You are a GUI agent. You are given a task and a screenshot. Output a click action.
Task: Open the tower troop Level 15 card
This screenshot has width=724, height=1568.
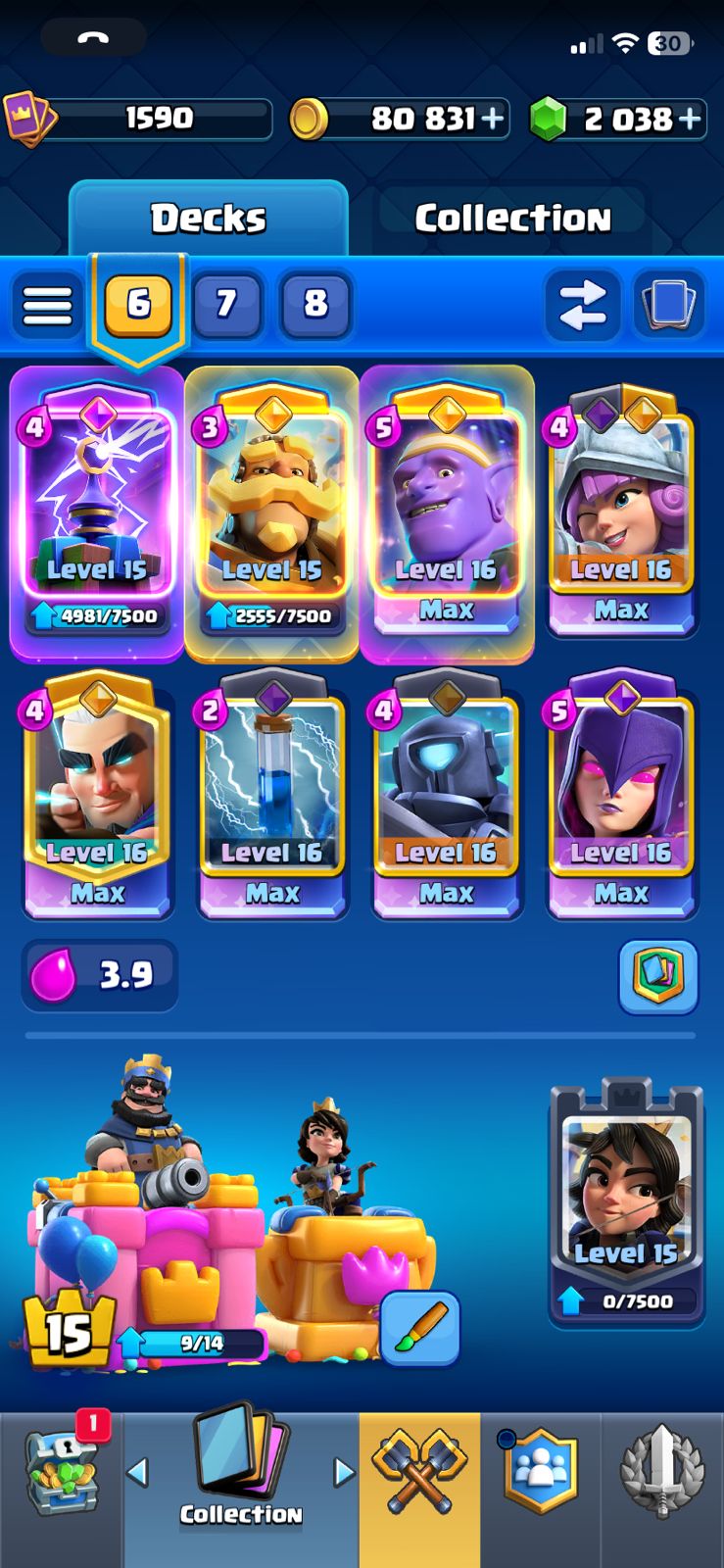tap(626, 1202)
